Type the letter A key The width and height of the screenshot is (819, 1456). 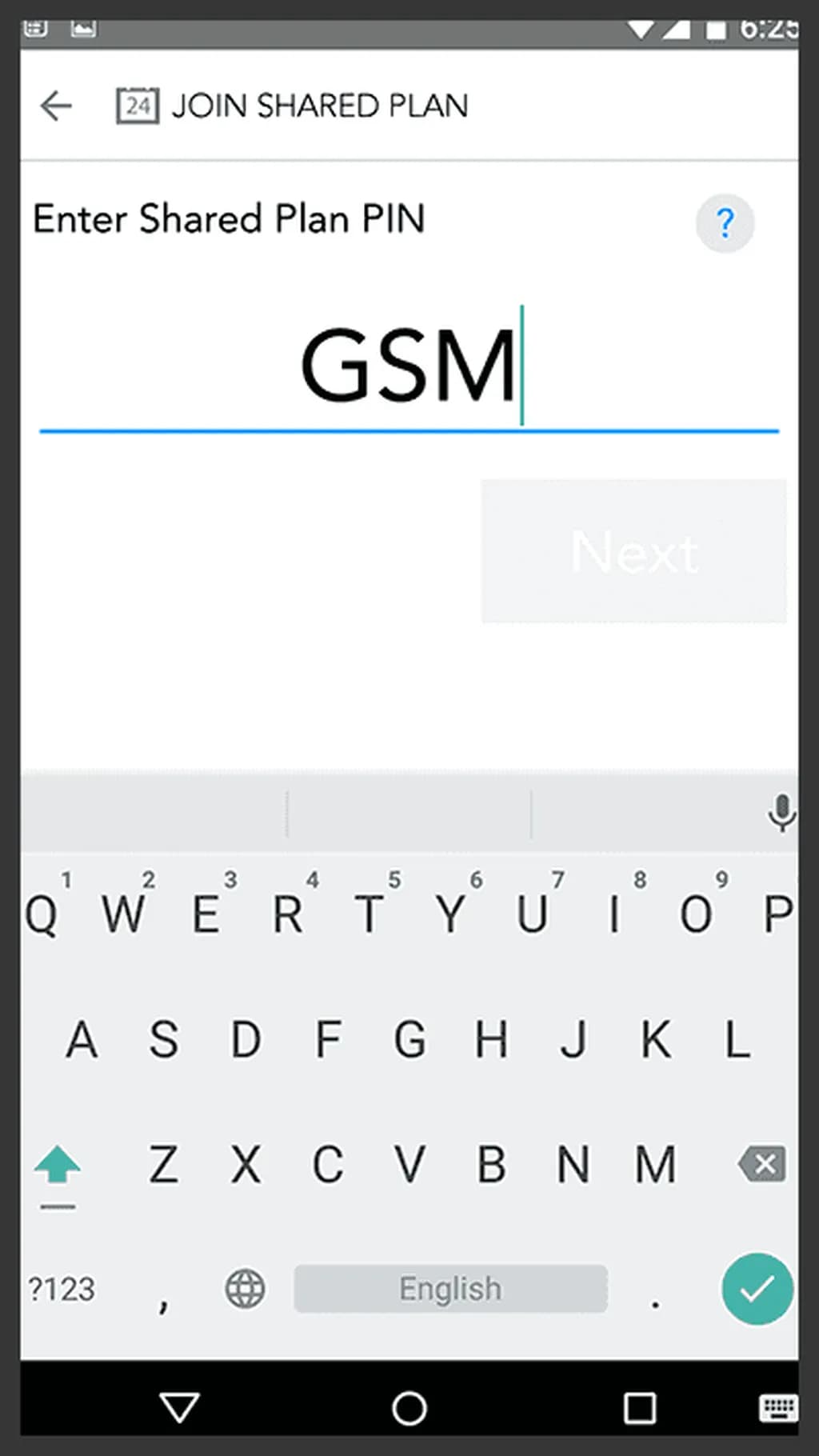[x=82, y=1039]
